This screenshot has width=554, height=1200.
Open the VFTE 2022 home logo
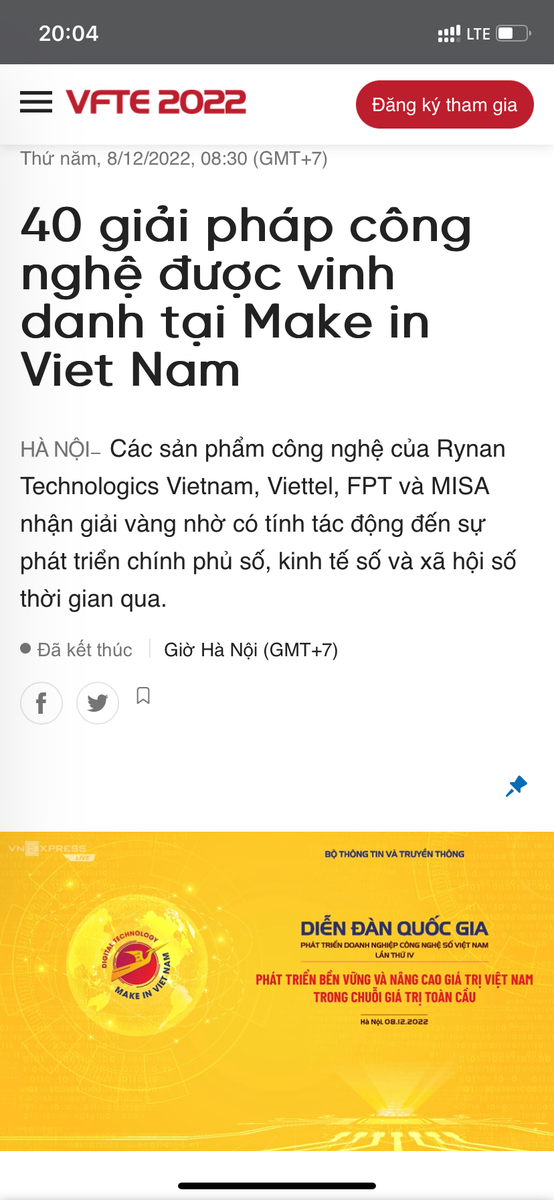point(156,102)
